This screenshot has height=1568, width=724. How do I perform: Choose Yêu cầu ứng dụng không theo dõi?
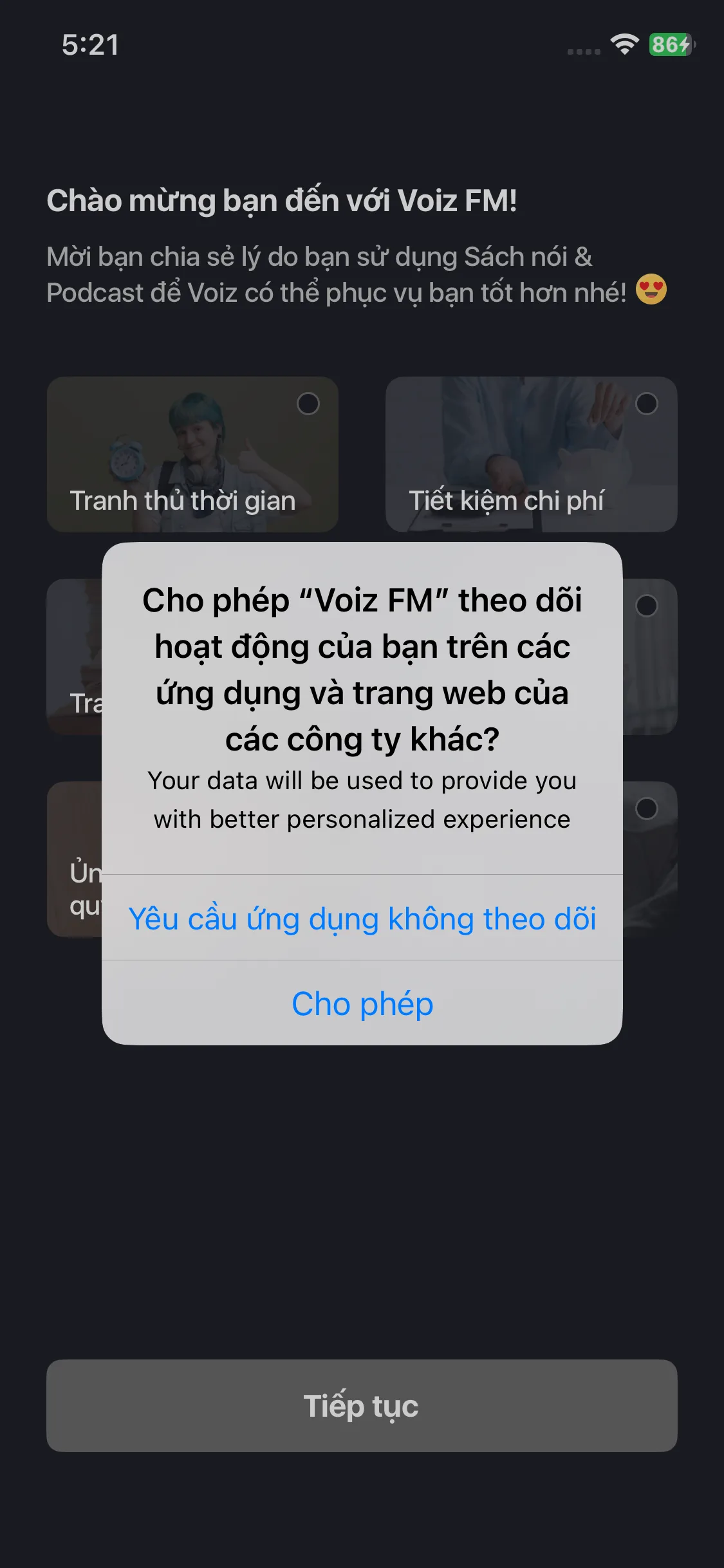(362, 918)
